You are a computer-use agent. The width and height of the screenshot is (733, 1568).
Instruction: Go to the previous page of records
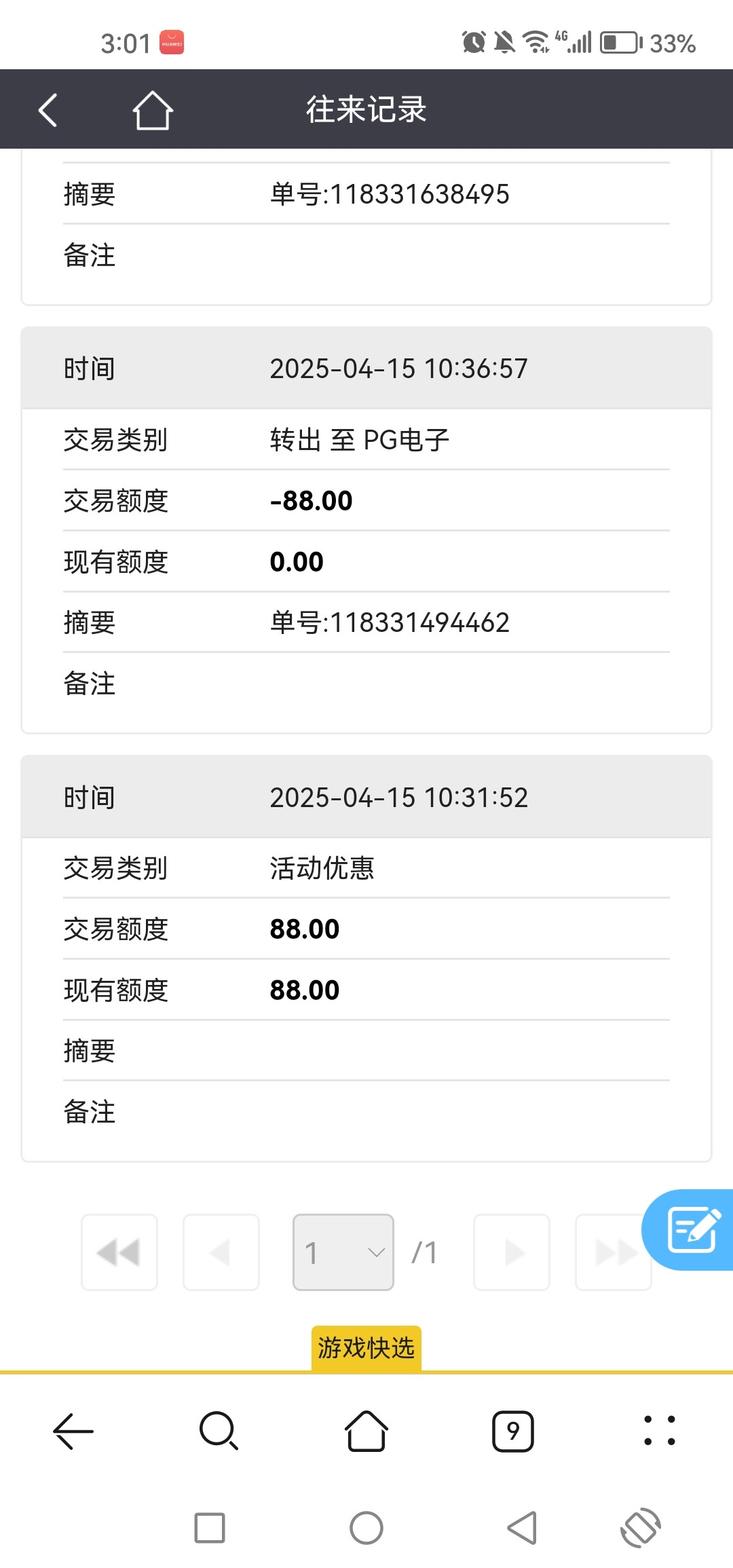(221, 1252)
